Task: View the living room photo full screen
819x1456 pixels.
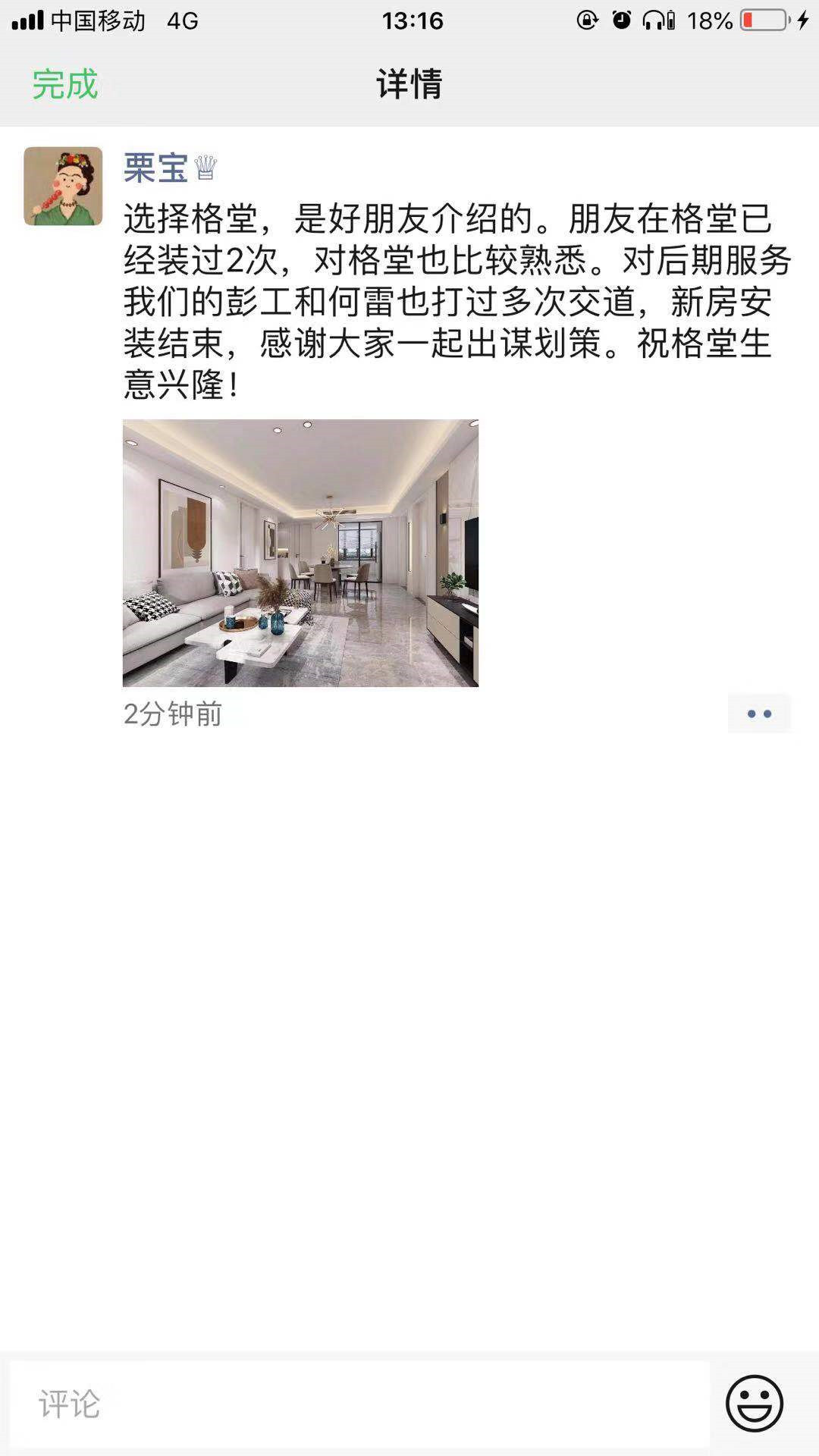Action: [300, 553]
